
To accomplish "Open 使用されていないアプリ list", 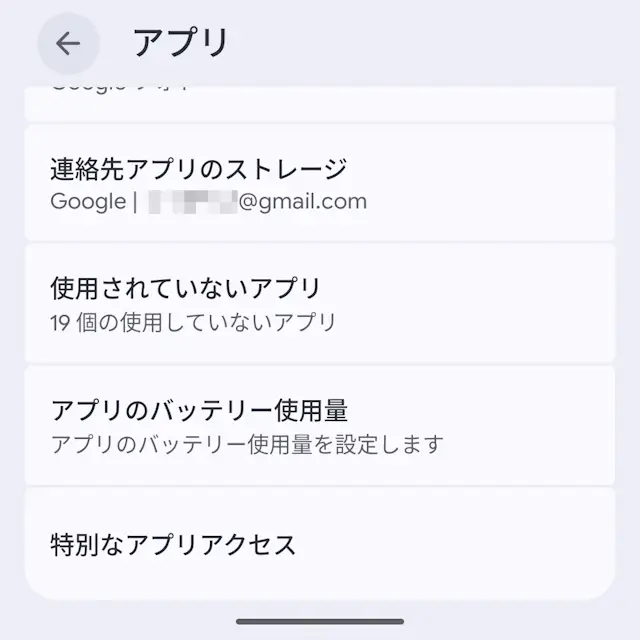I will tap(319, 304).
